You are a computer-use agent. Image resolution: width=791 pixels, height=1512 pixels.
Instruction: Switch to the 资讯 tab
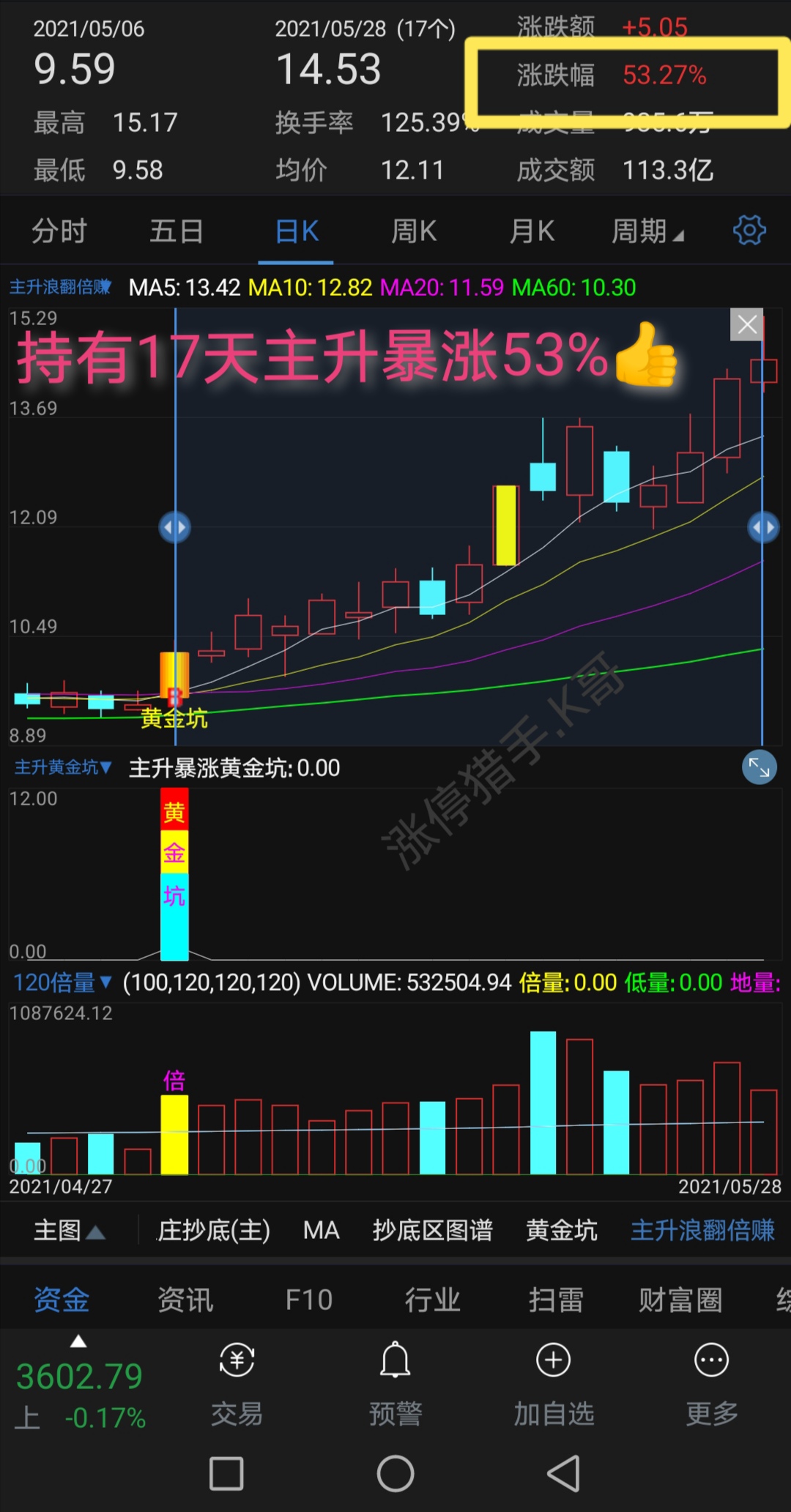(185, 1300)
